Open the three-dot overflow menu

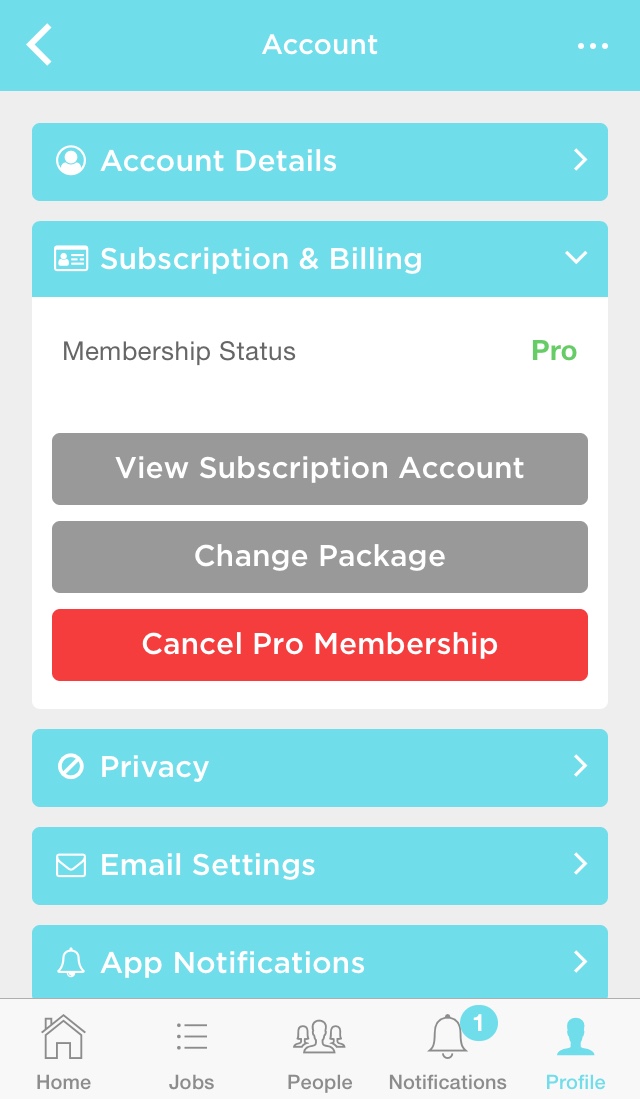pyautogui.click(x=592, y=46)
